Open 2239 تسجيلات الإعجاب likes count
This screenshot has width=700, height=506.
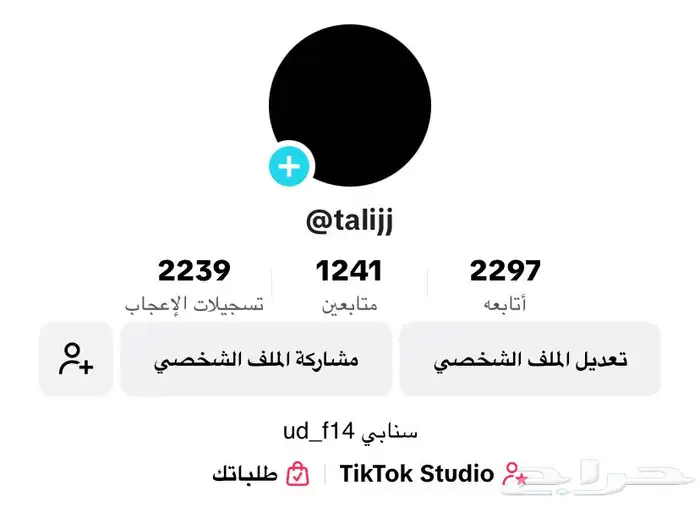point(194,284)
